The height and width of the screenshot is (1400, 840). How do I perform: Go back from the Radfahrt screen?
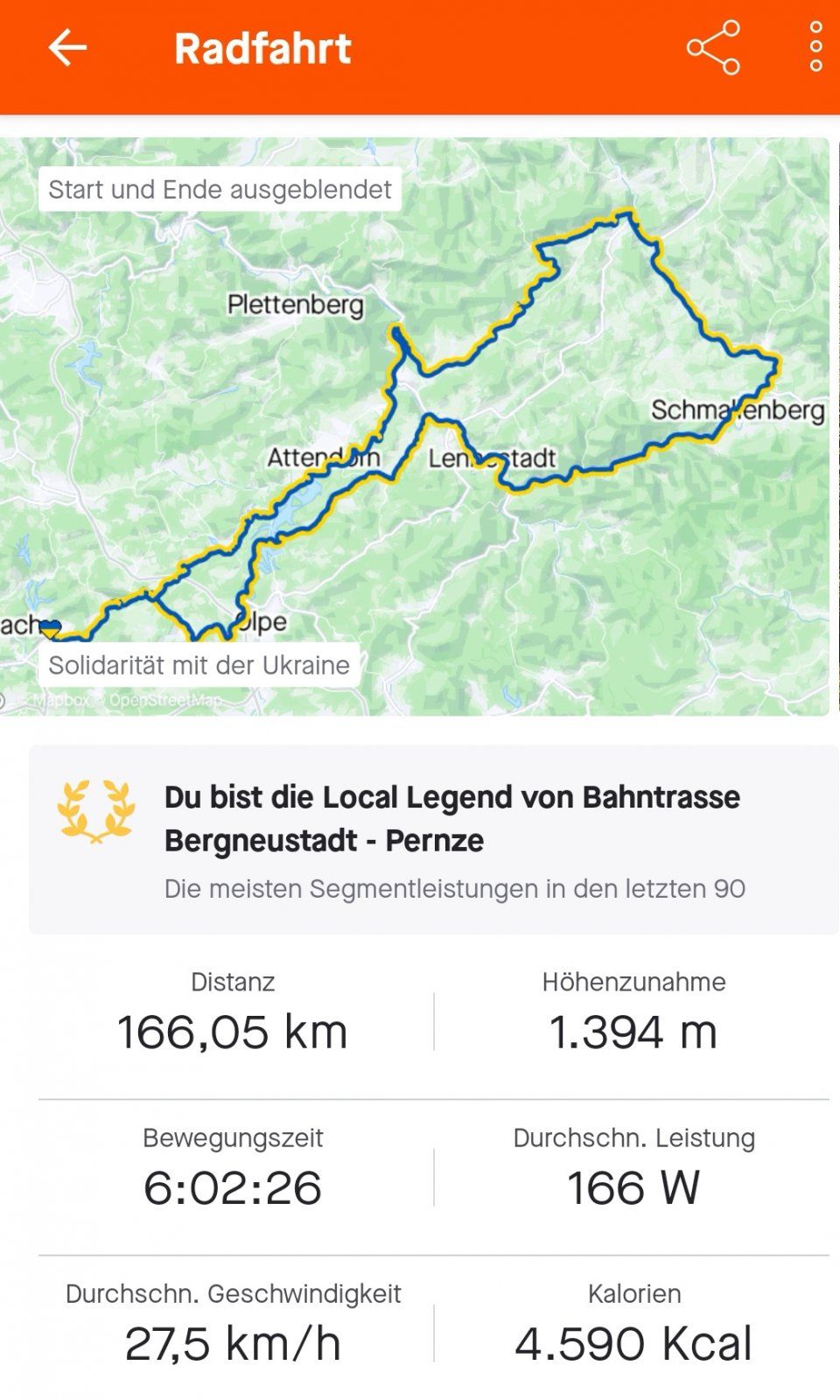(67, 48)
